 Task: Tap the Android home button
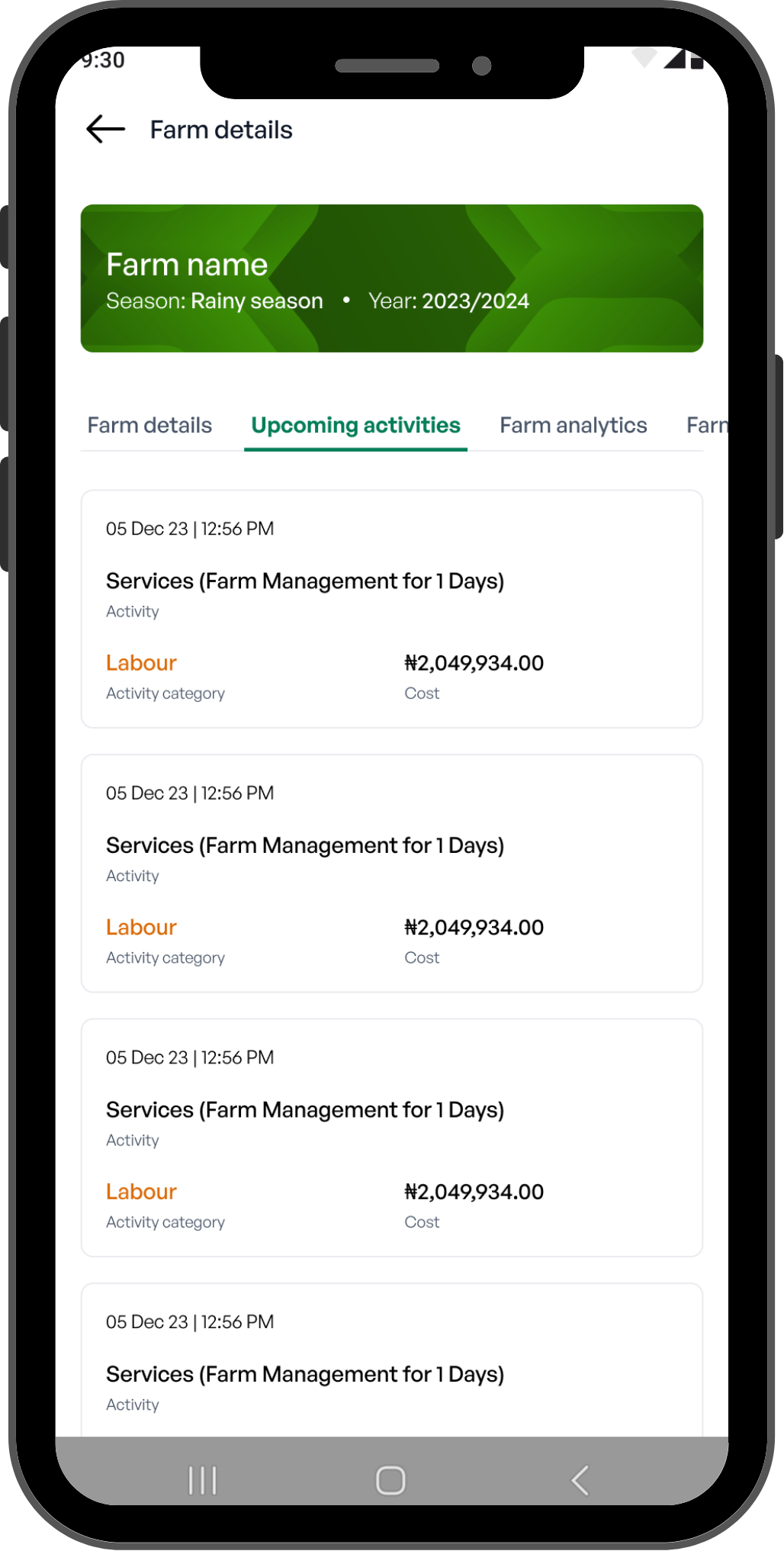pos(390,1479)
